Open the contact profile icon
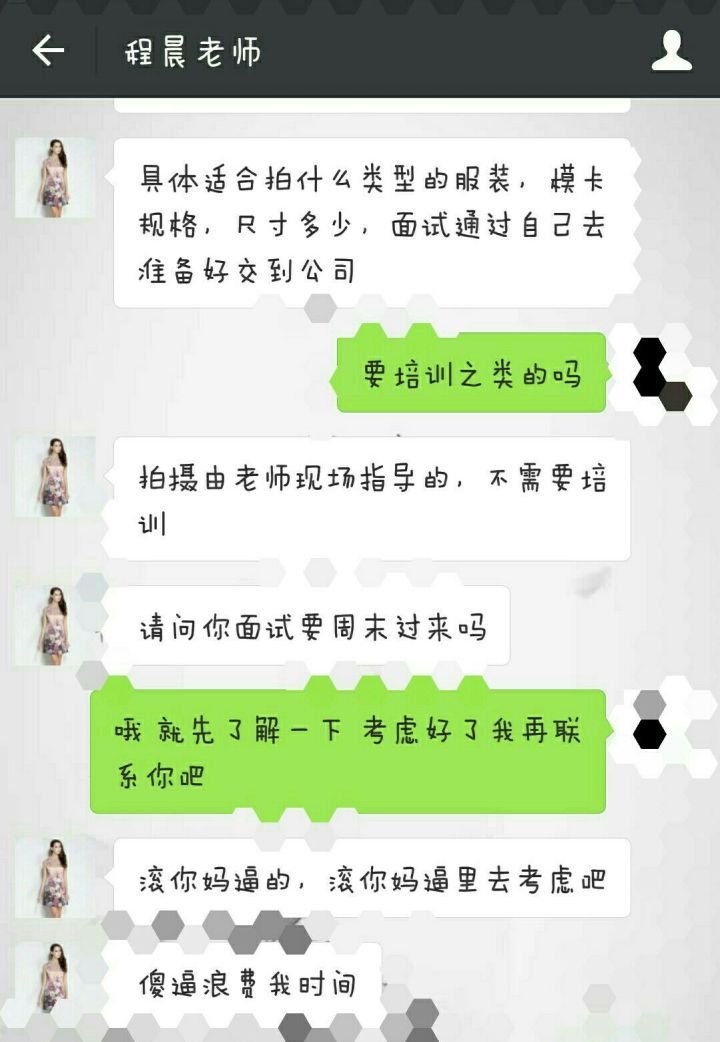 click(671, 50)
